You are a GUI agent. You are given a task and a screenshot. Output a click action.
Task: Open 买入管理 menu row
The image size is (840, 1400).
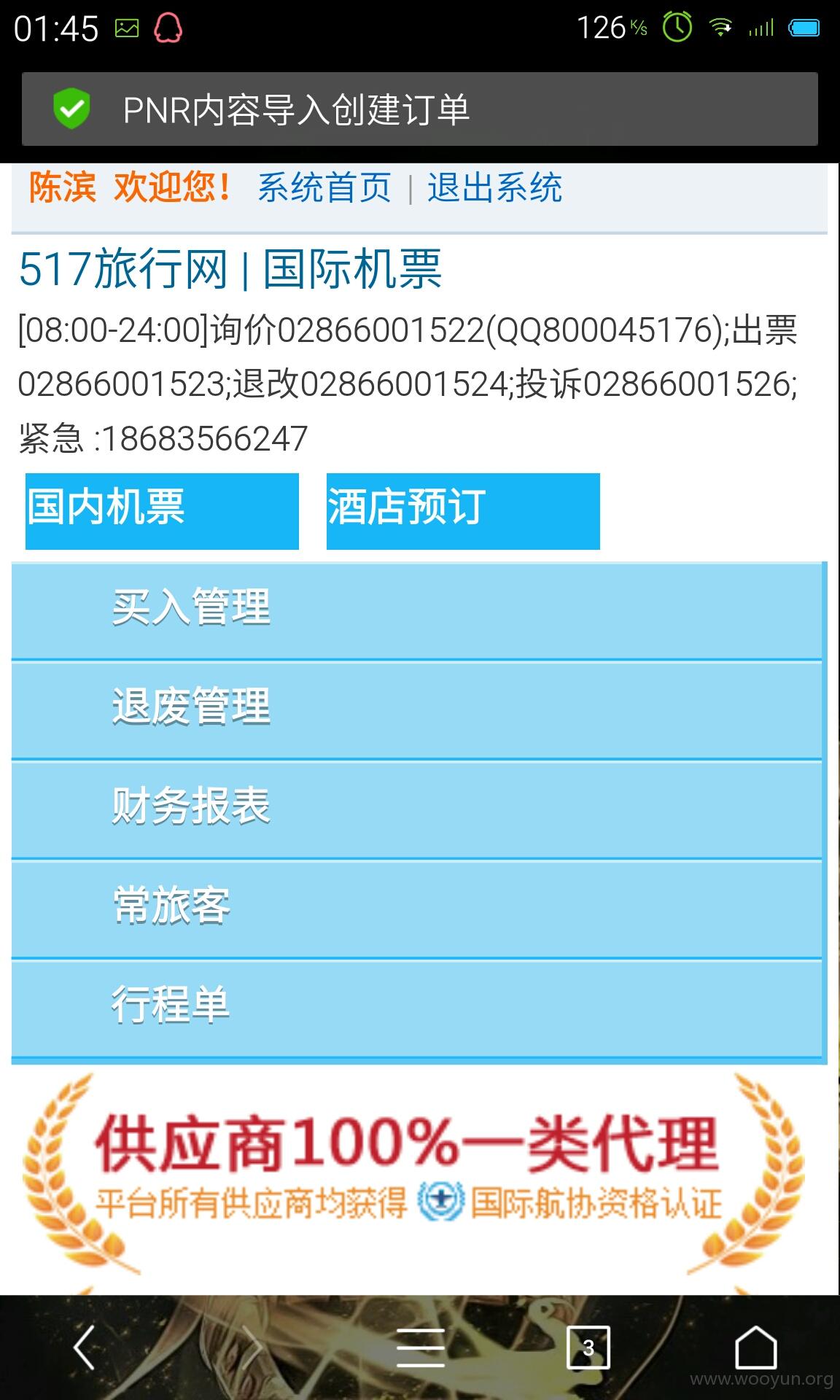(416, 610)
